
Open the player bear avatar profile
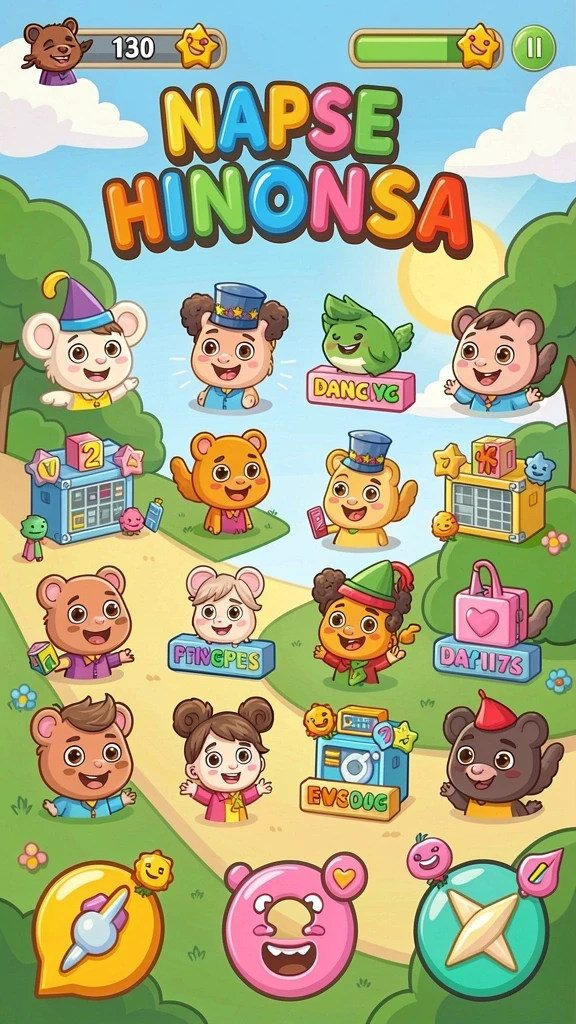[56, 51]
